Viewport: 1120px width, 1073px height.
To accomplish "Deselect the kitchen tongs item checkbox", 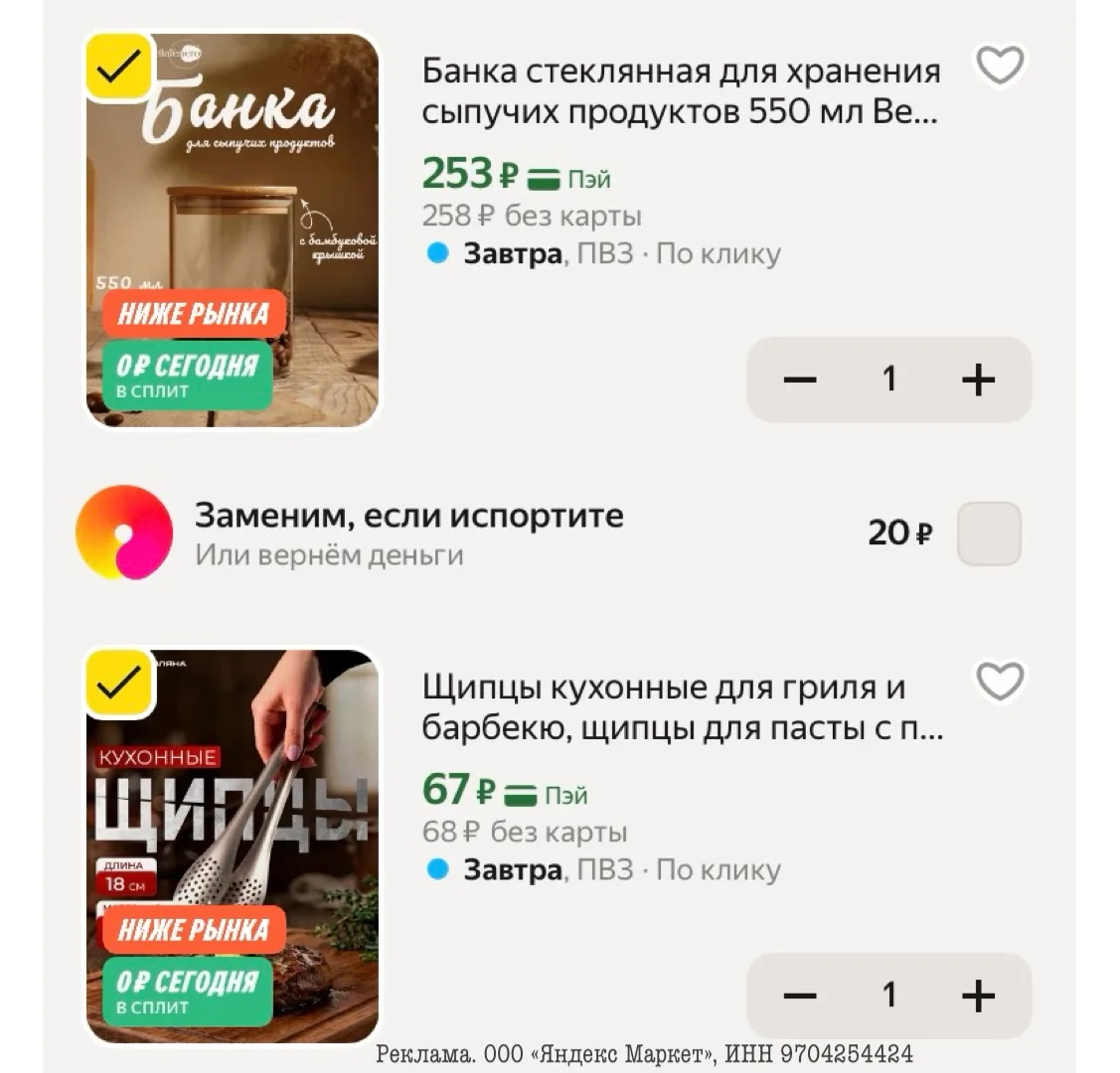I will click(118, 684).
